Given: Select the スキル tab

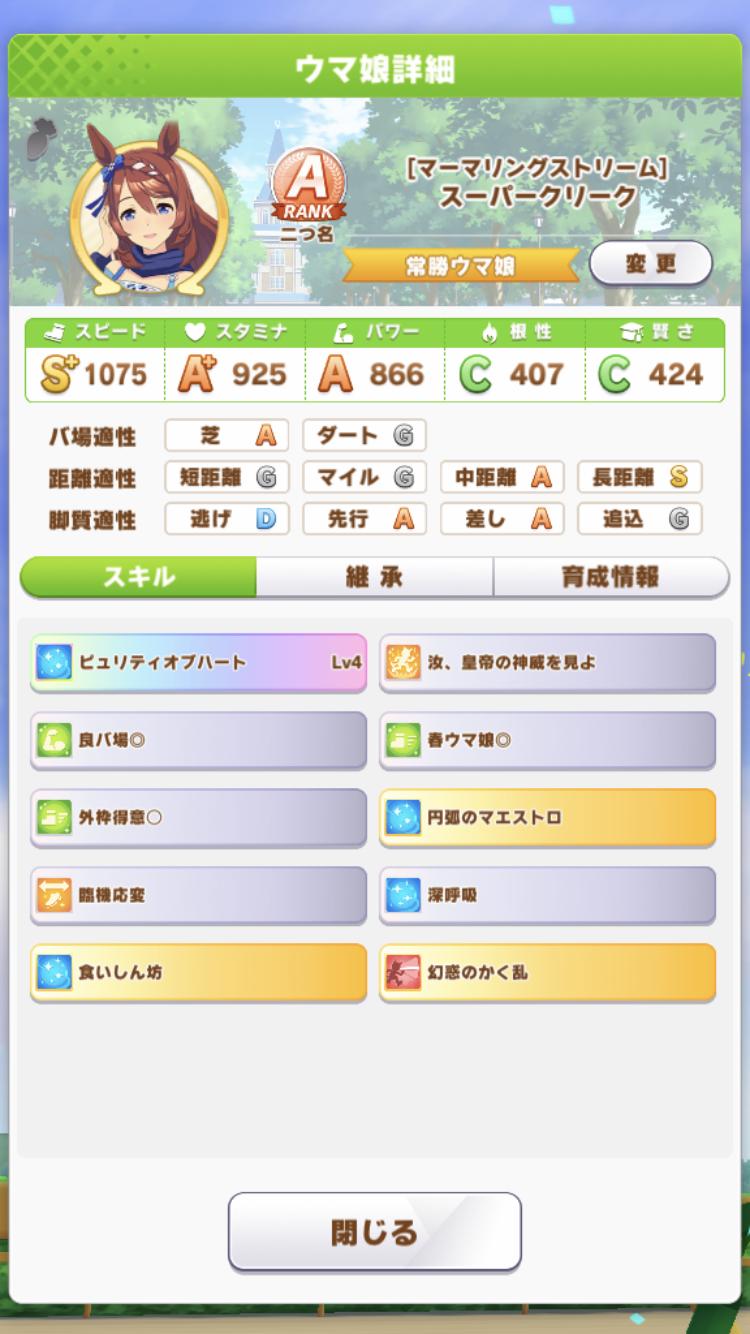Looking at the screenshot, I should [x=139, y=577].
